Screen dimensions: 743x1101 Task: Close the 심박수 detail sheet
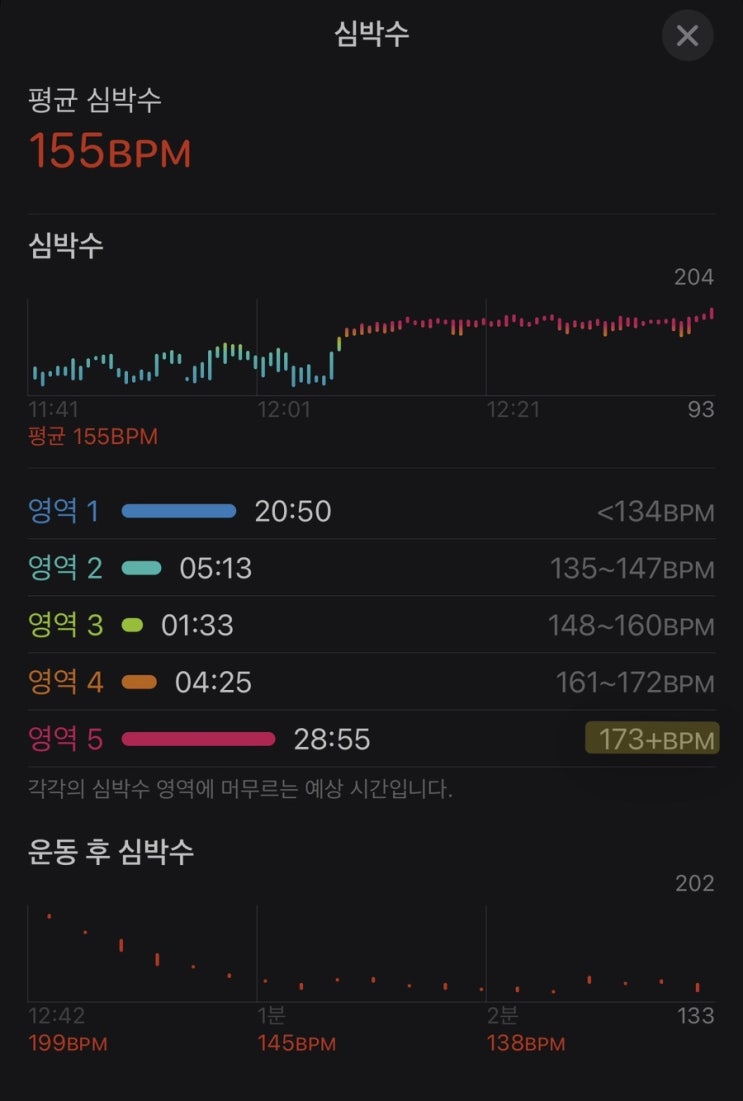tap(687, 35)
